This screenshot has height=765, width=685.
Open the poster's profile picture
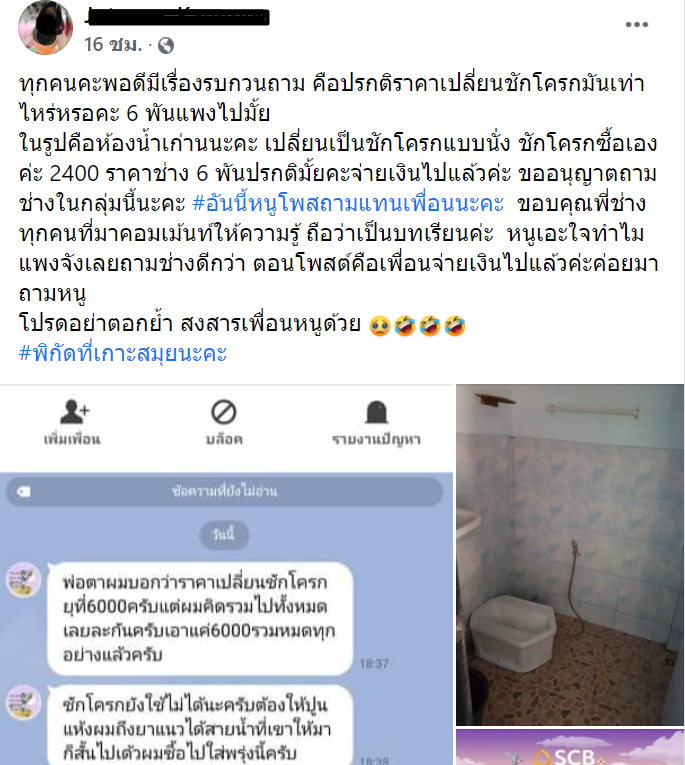coord(43,27)
